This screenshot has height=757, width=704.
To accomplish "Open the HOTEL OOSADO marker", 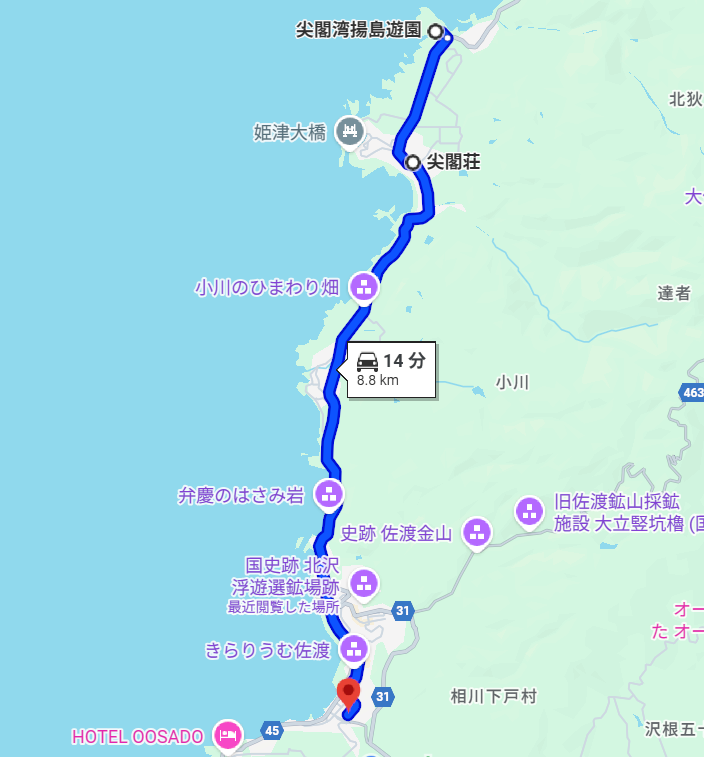I will pos(228,737).
